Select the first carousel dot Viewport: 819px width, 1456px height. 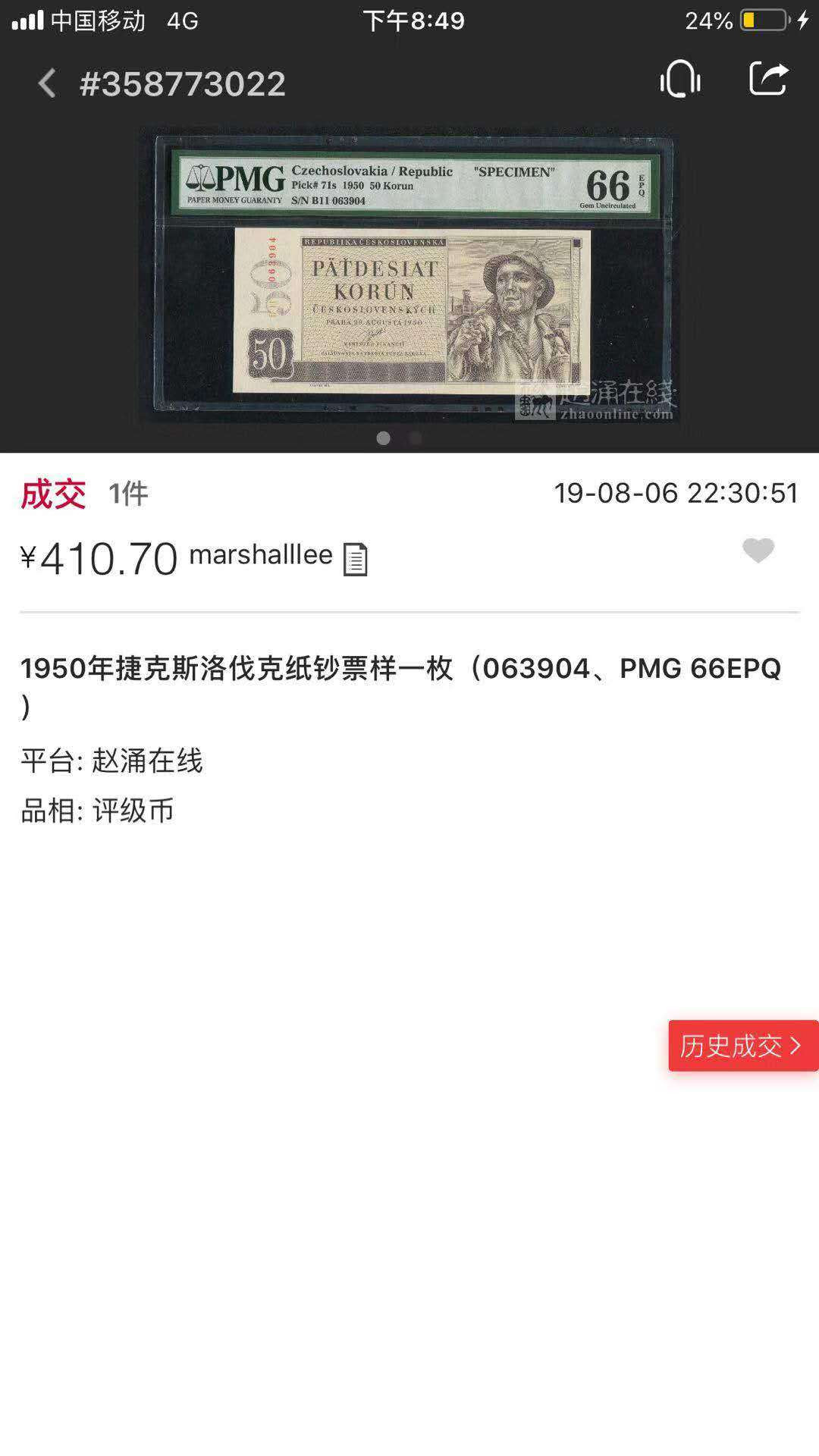click(x=384, y=437)
